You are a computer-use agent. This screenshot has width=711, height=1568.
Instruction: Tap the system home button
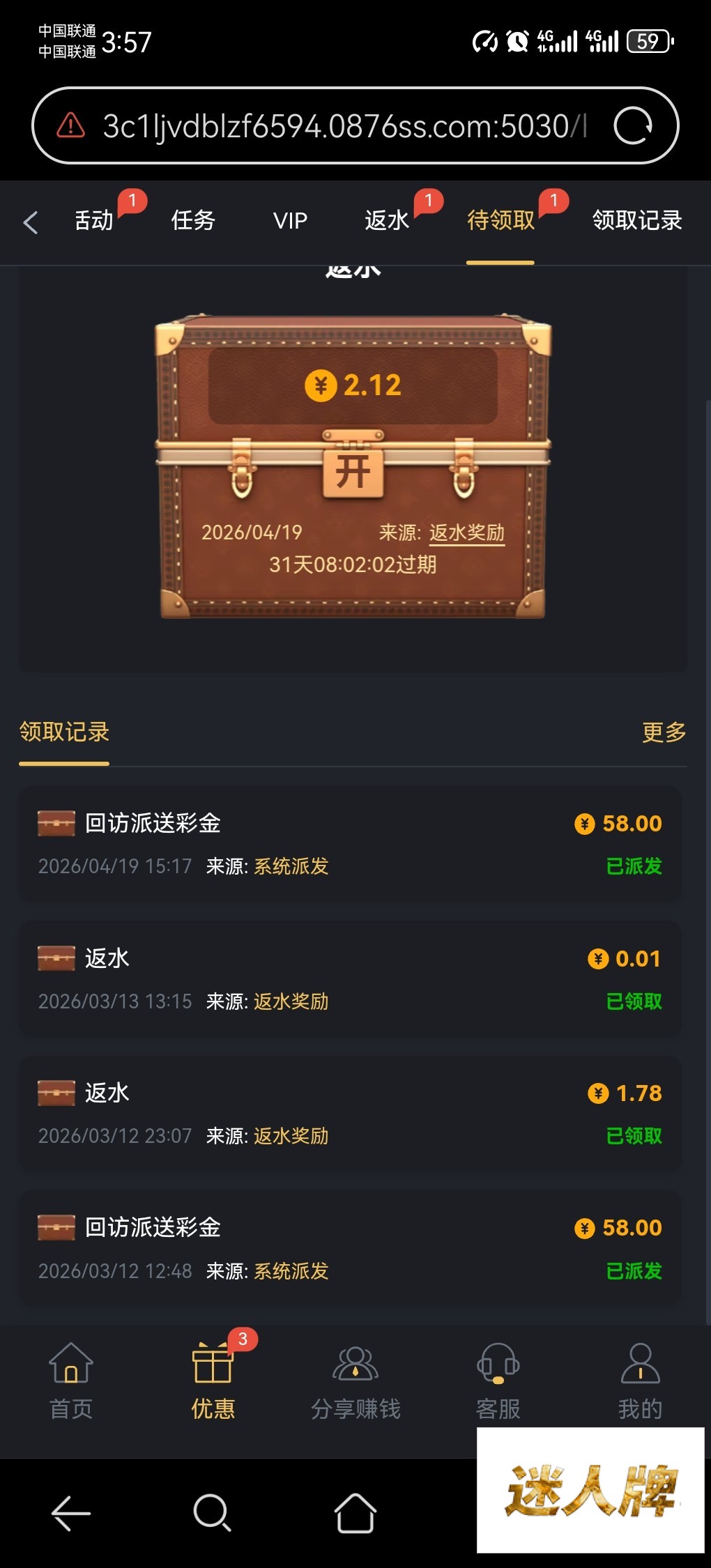[x=355, y=1513]
